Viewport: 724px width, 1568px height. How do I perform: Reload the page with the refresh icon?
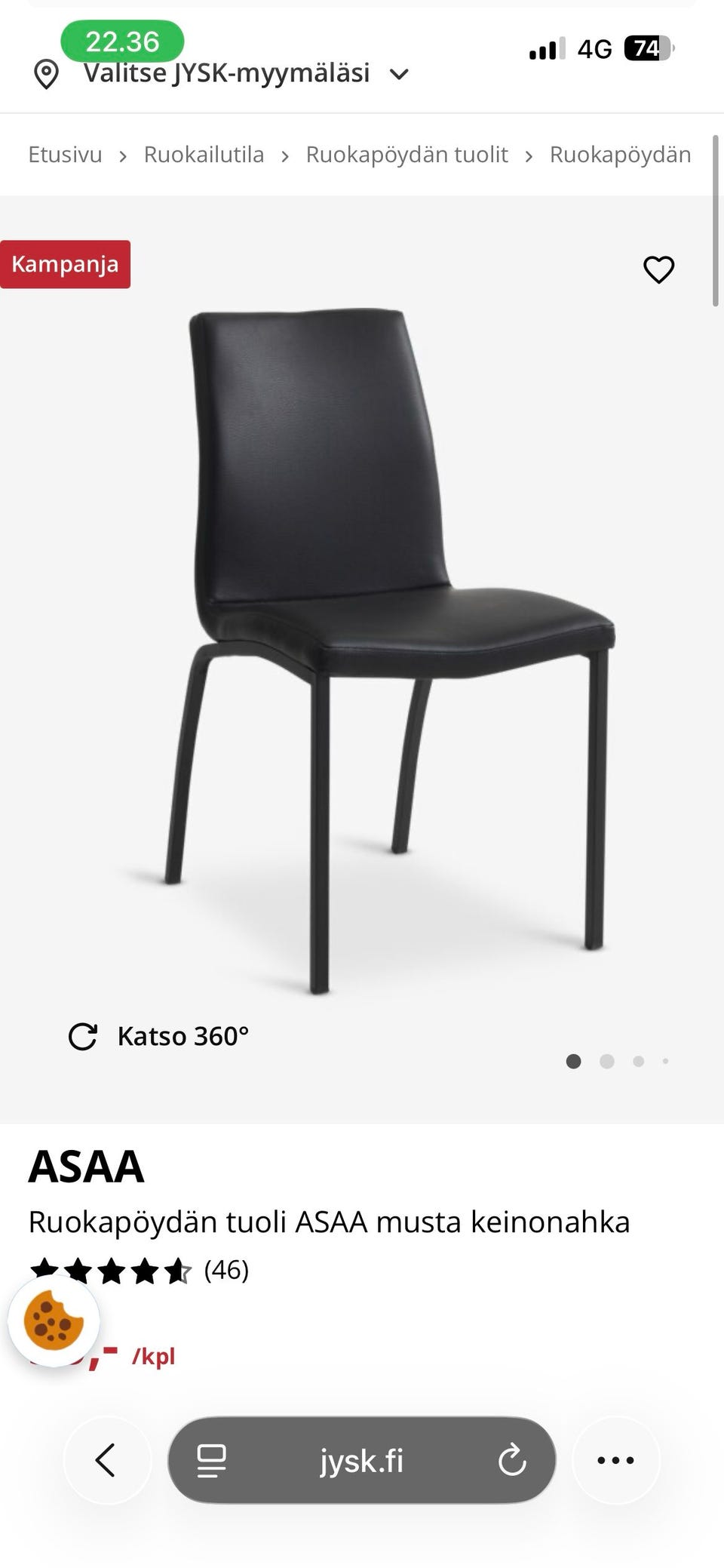[513, 1458]
